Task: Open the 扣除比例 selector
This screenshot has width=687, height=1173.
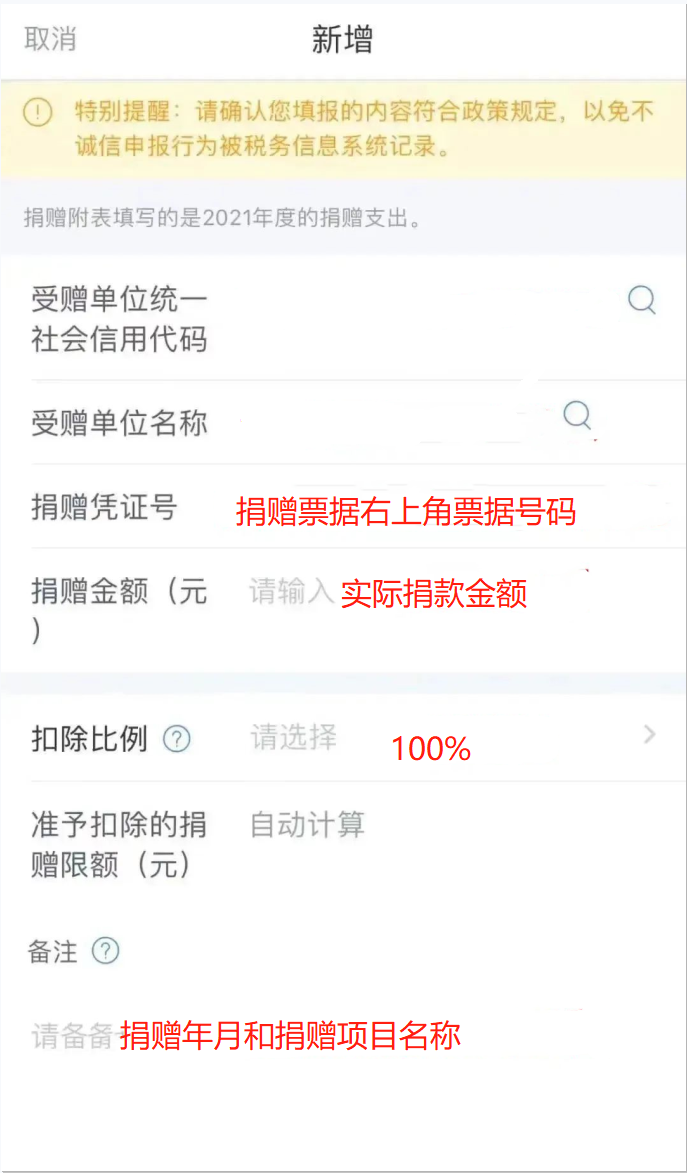Action: click(450, 739)
